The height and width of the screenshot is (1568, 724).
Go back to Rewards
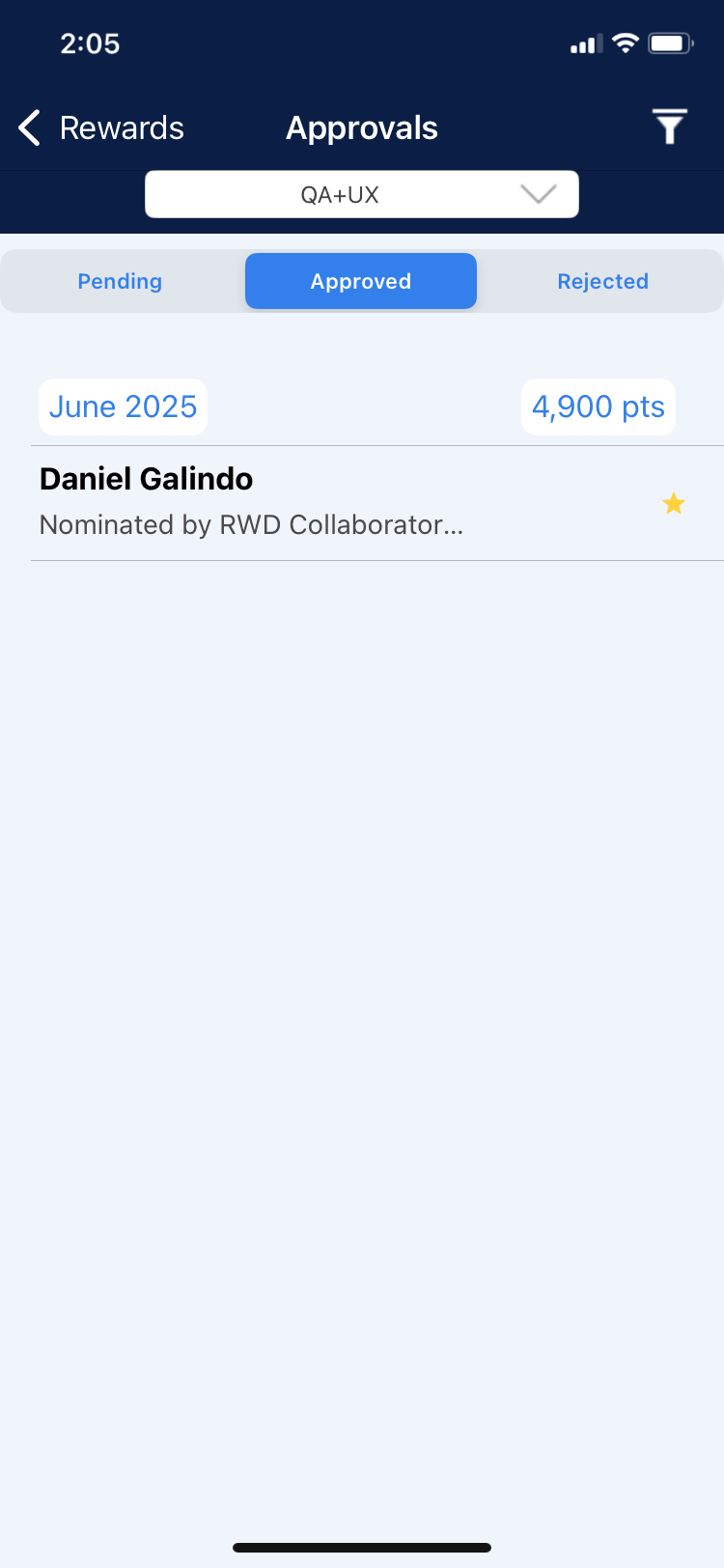click(x=101, y=127)
